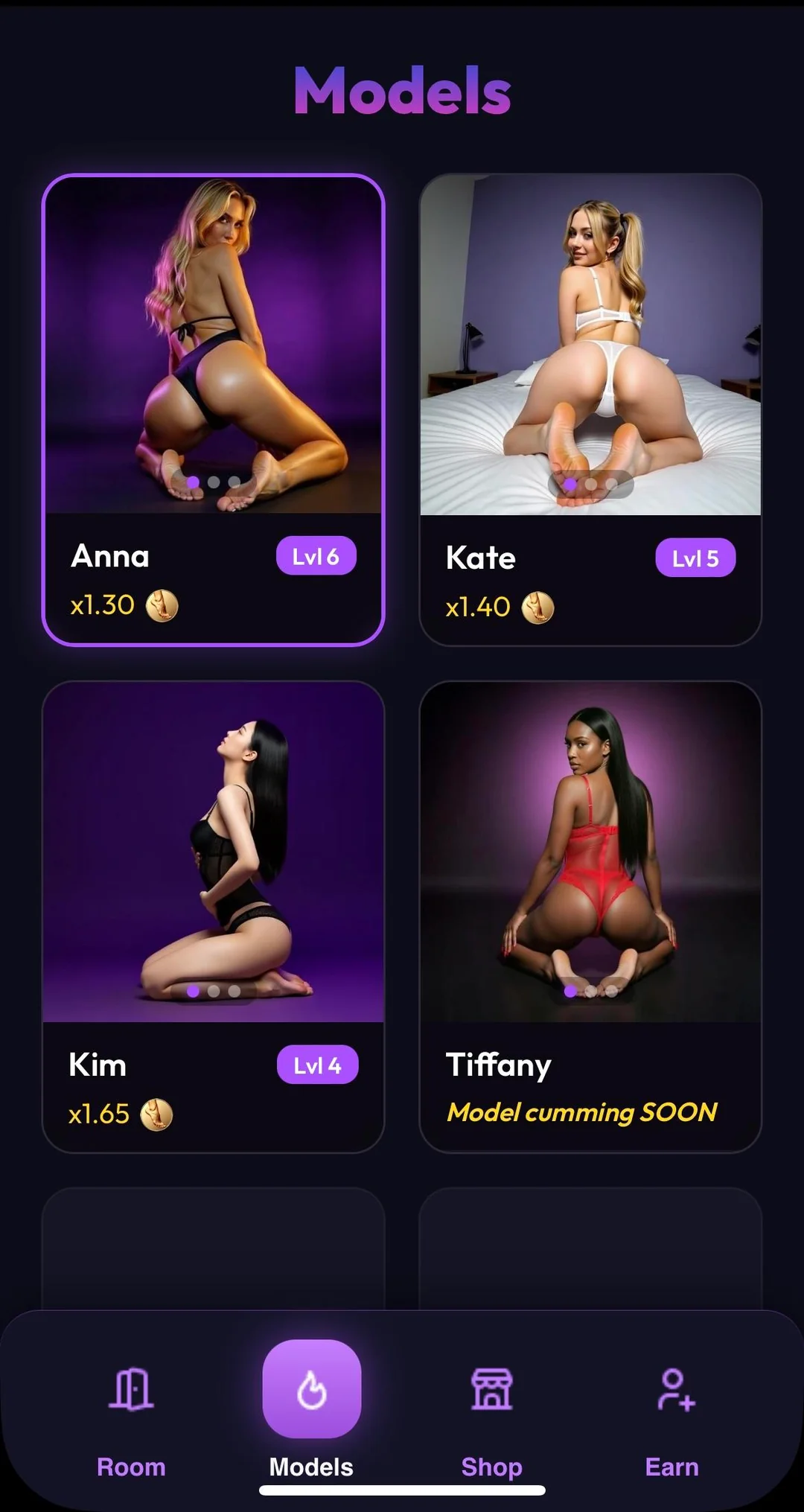Open Kate's model card
The width and height of the screenshot is (804, 1512).
tap(590, 409)
